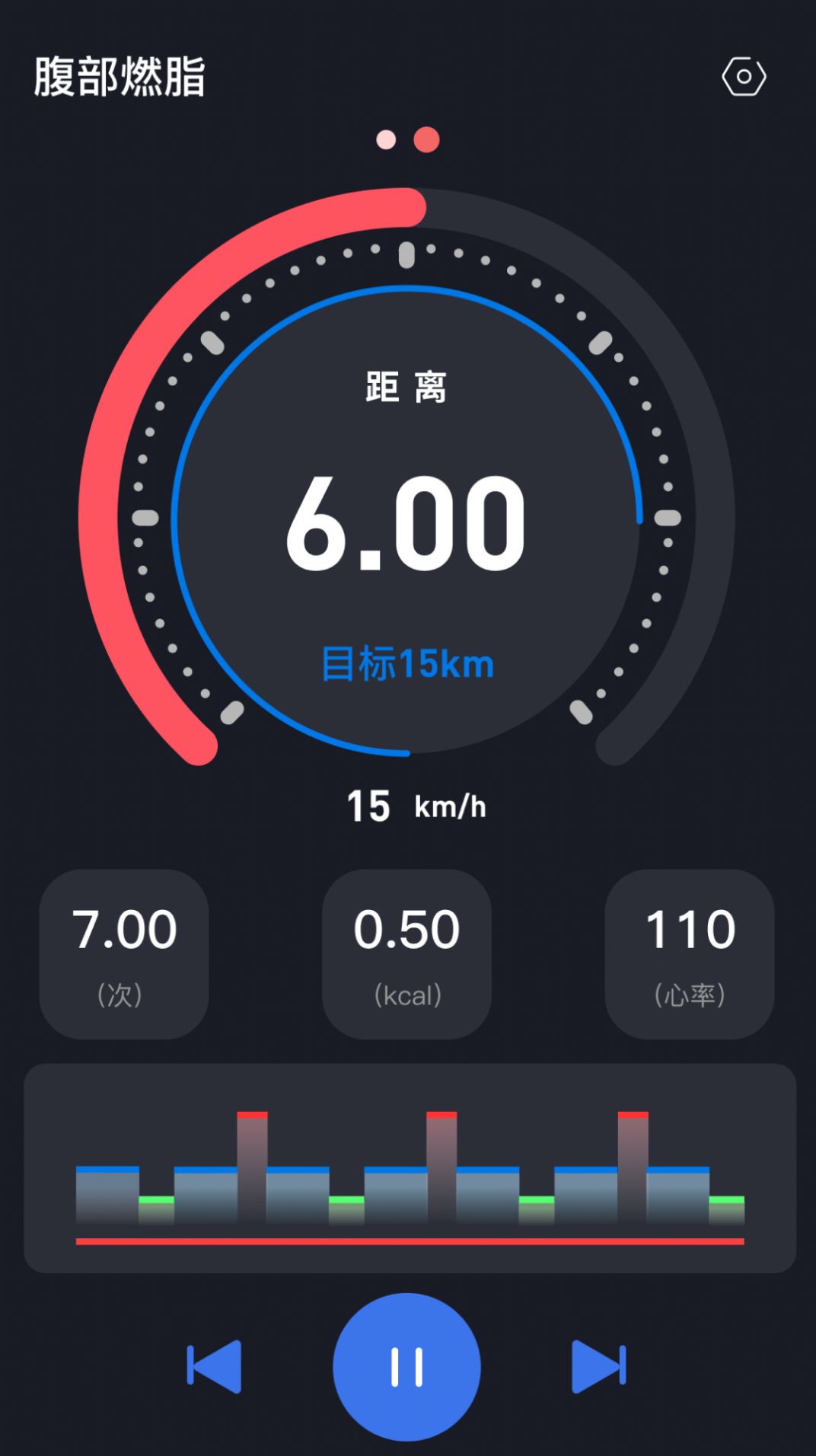Expand the 目标15km goal setting
This screenshot has width=816, height=1456.
point(408,664)
